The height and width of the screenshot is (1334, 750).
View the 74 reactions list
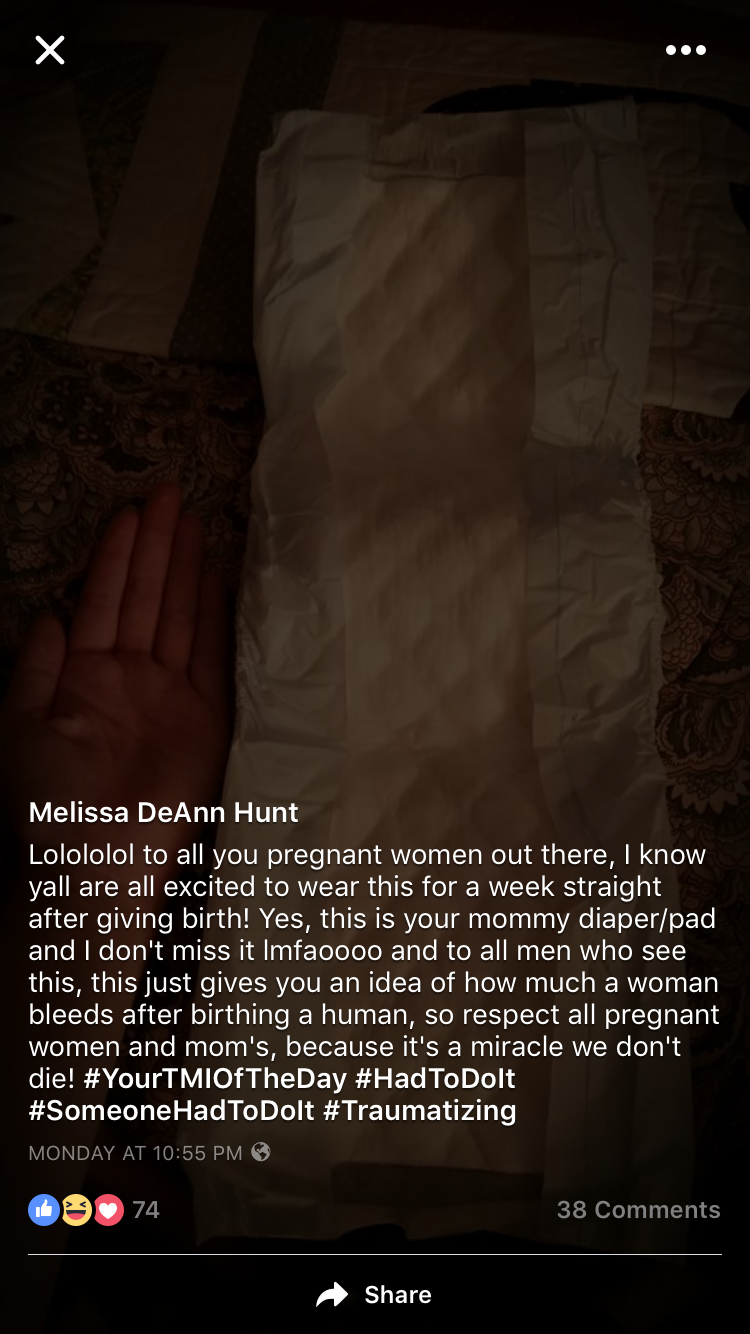tap(95, 1210)
